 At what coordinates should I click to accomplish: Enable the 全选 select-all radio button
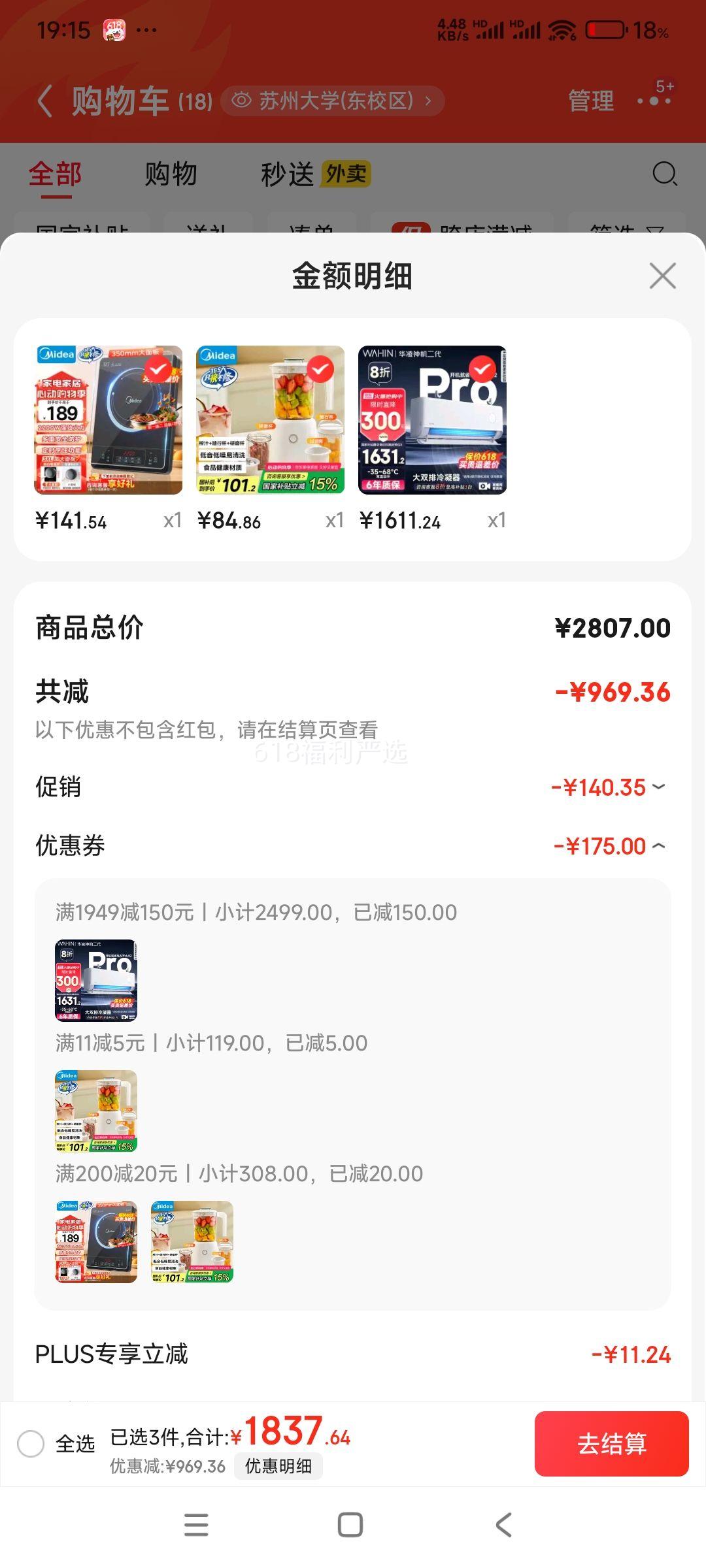click(31, 1444)
